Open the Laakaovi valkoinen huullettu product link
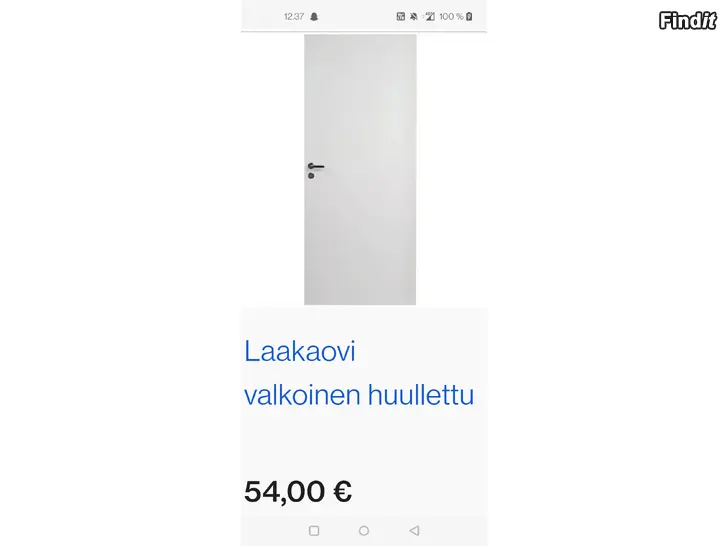The width and height of the screenshot is (728, 546). tap(358, 374)
